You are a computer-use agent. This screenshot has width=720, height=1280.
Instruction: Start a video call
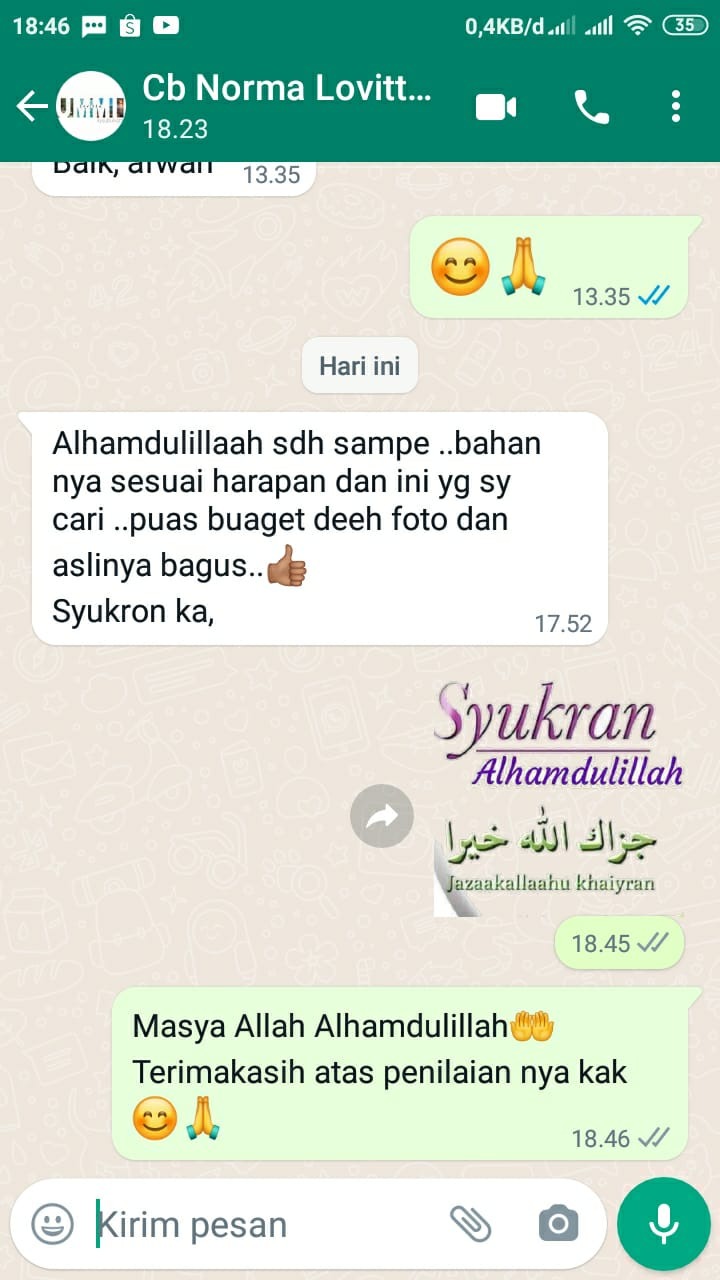point(496,106)
